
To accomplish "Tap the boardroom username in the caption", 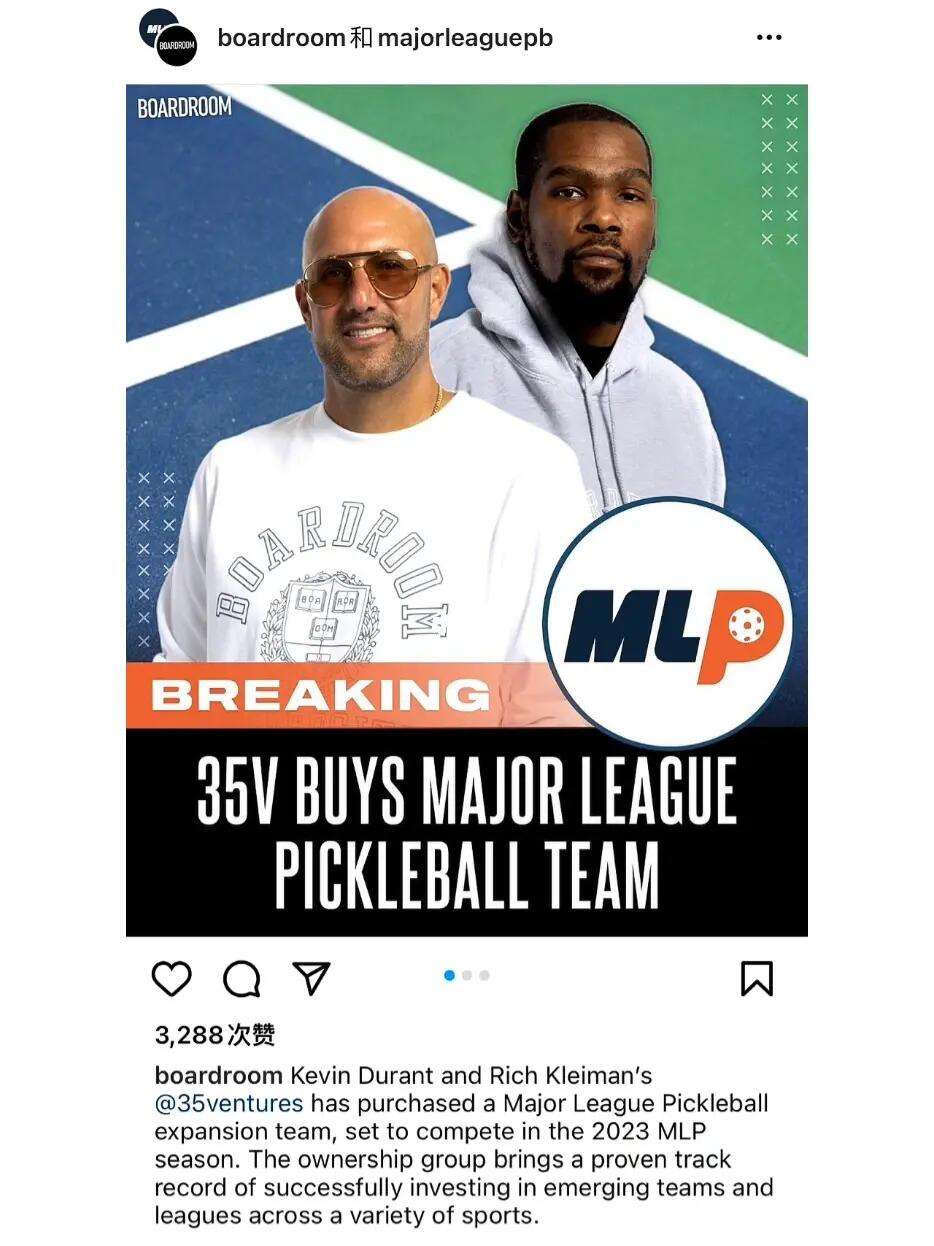I will click(x=218, y=1075).
